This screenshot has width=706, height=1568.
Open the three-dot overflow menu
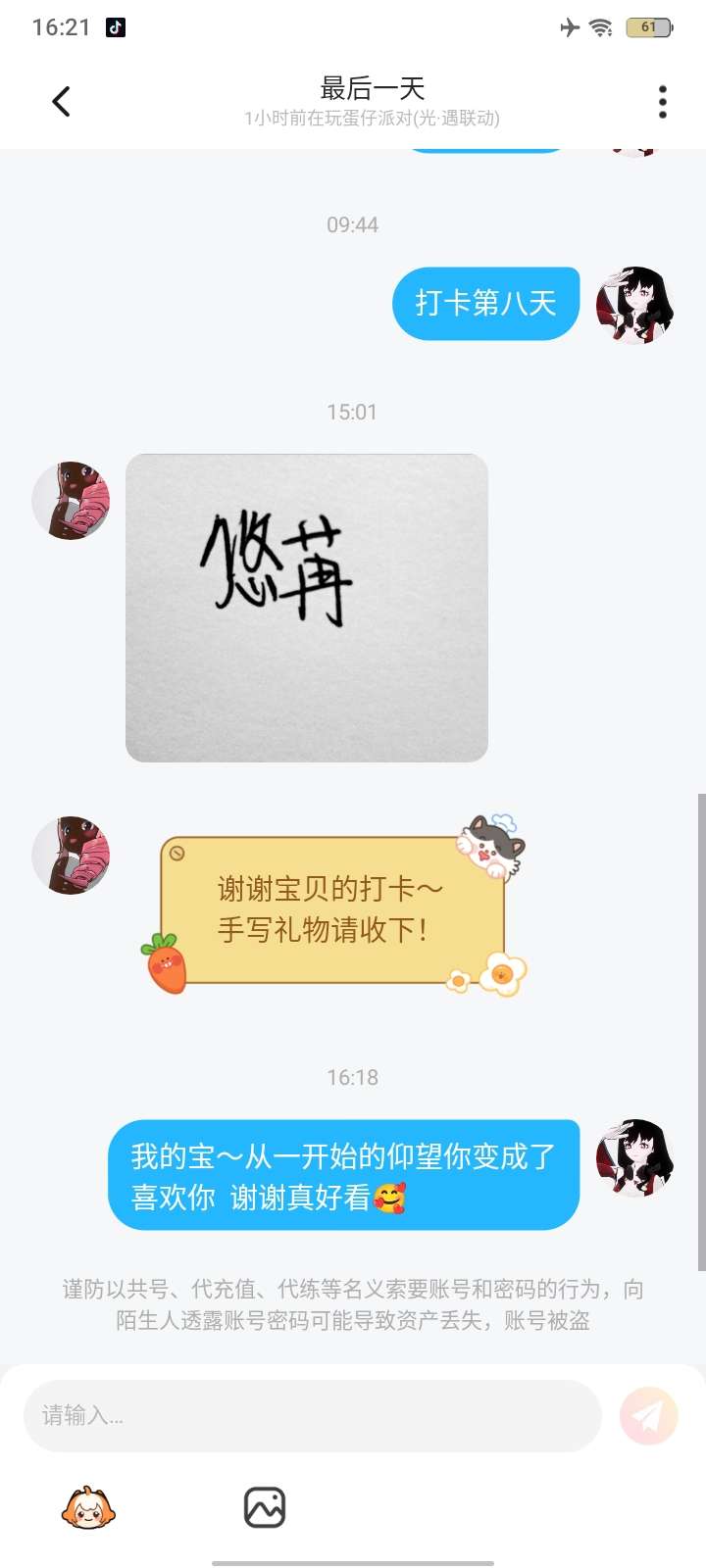tap(663, 102)
